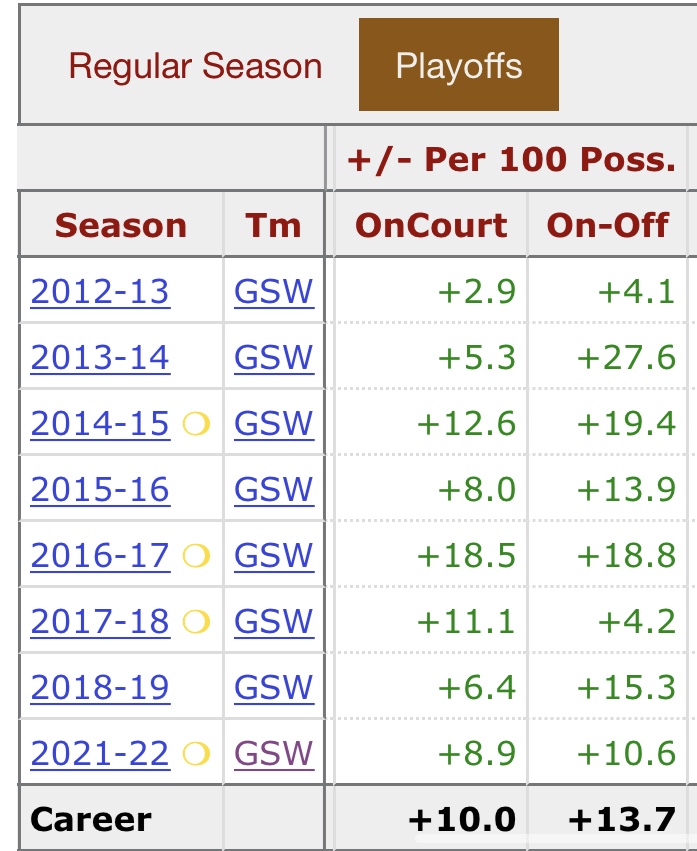Sort the table by Season column
Image resolution: width=697 pixels, height=851 pixels.
point(120,225)
